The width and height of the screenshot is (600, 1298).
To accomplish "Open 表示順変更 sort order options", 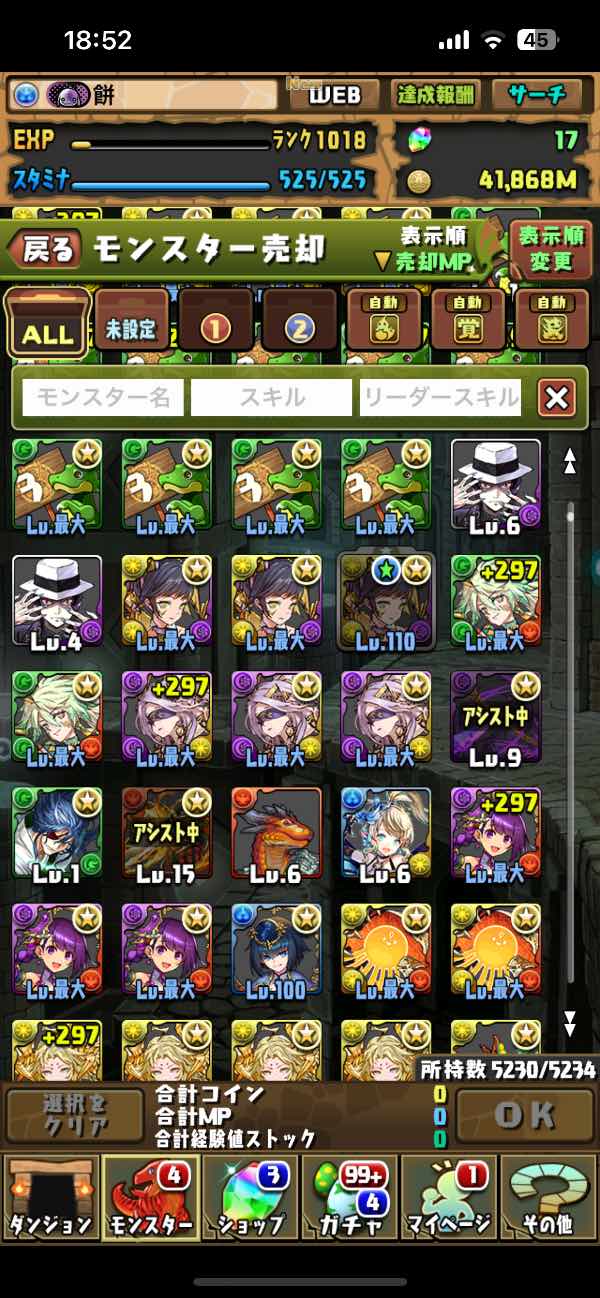I will pyautogui.click(x=550, y=250).
